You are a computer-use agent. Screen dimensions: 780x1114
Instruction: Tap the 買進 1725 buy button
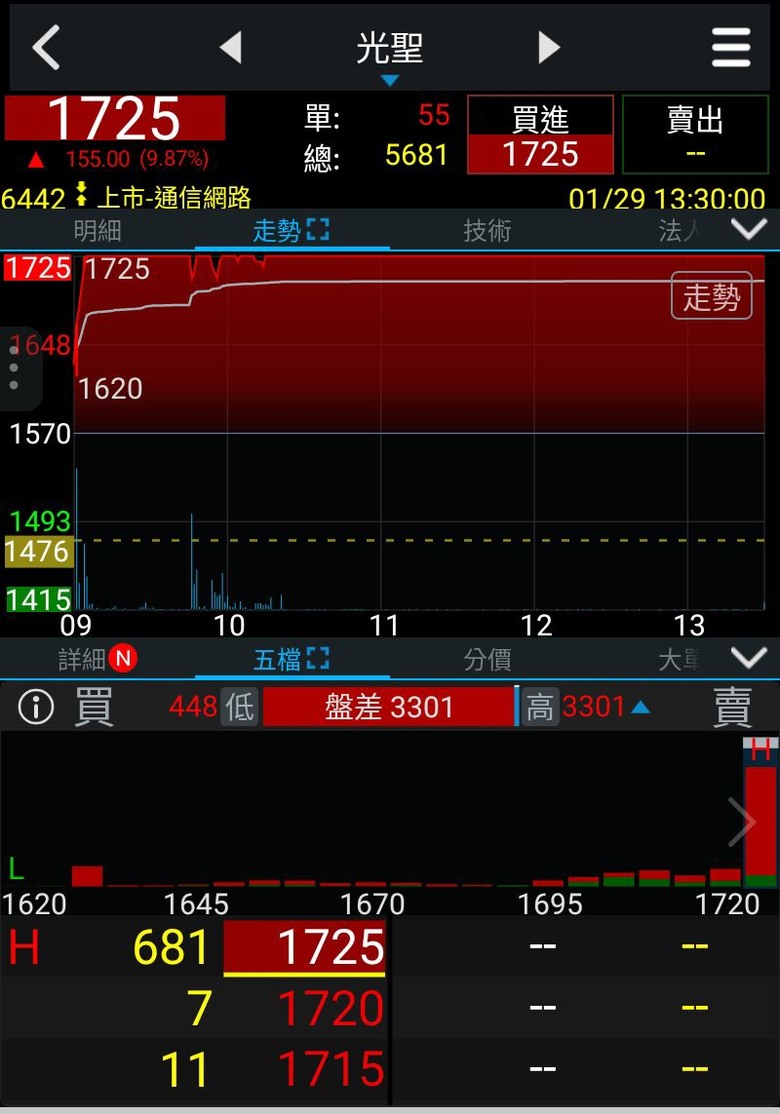tap(540, 134)
